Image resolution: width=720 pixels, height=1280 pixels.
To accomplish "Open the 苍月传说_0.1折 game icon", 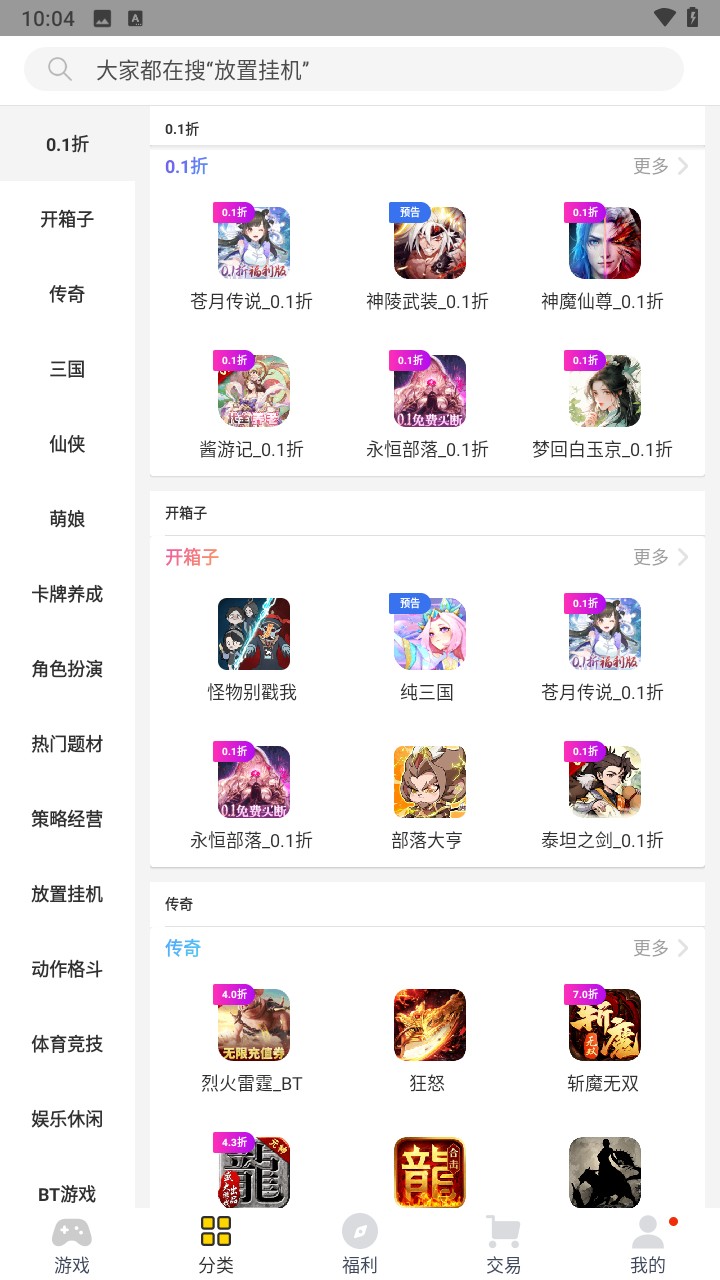I will pyautogui.click(x=253, y=242).
